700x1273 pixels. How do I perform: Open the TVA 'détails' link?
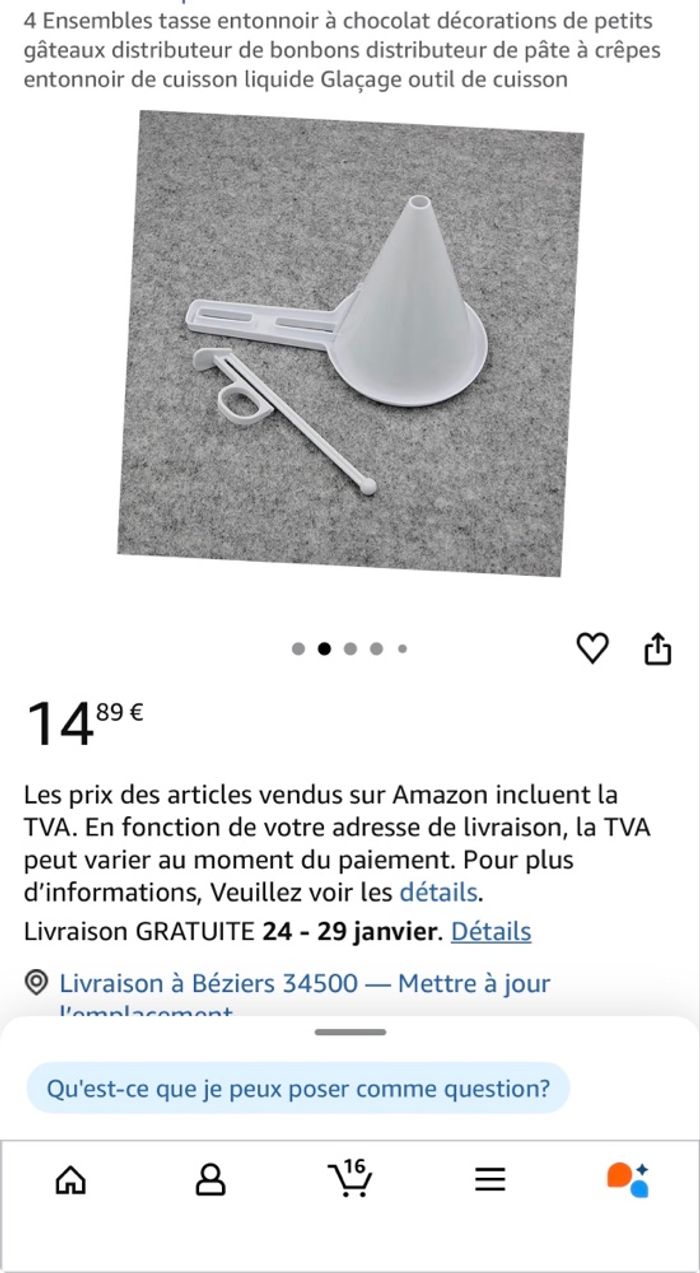(440, 891)
